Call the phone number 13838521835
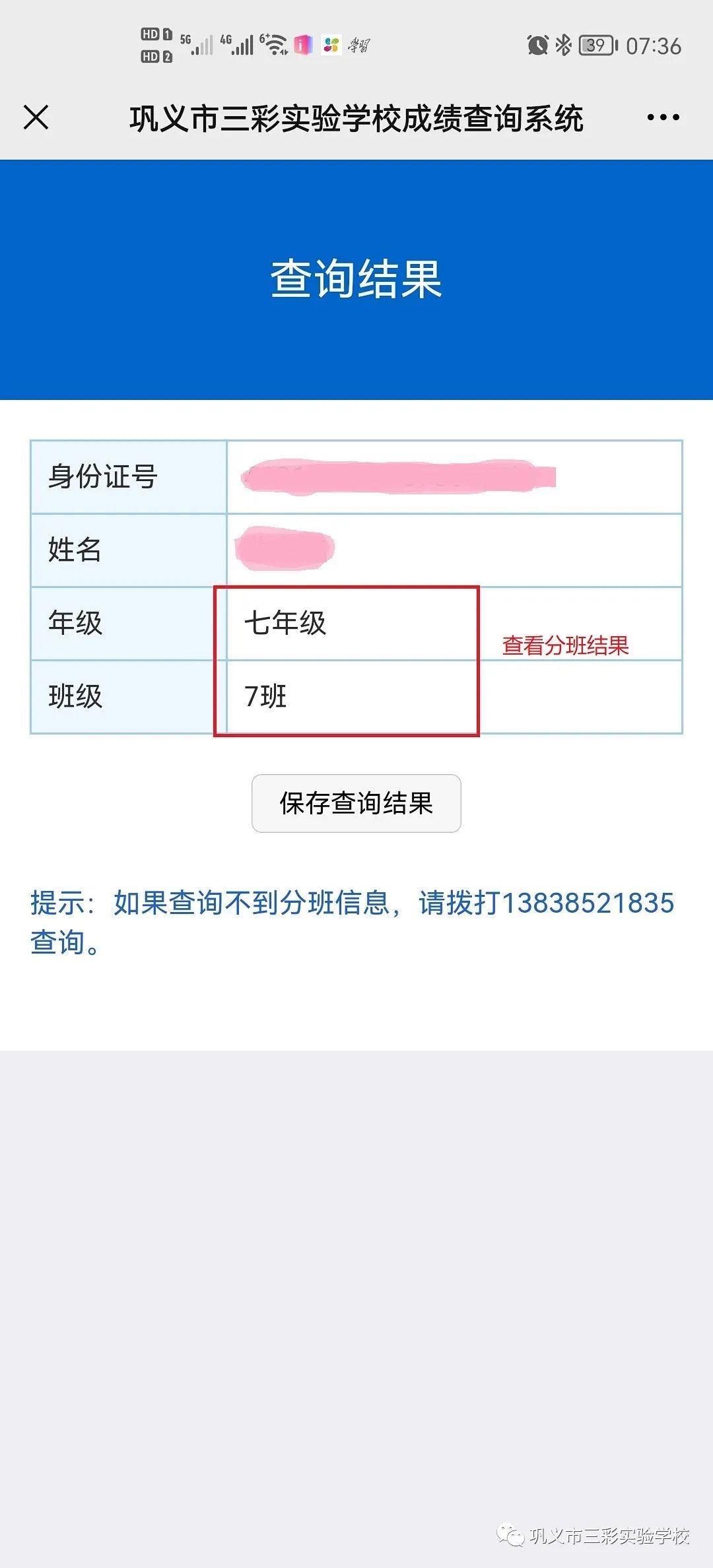The image size is (713, 1568). (x=588, y=903)
